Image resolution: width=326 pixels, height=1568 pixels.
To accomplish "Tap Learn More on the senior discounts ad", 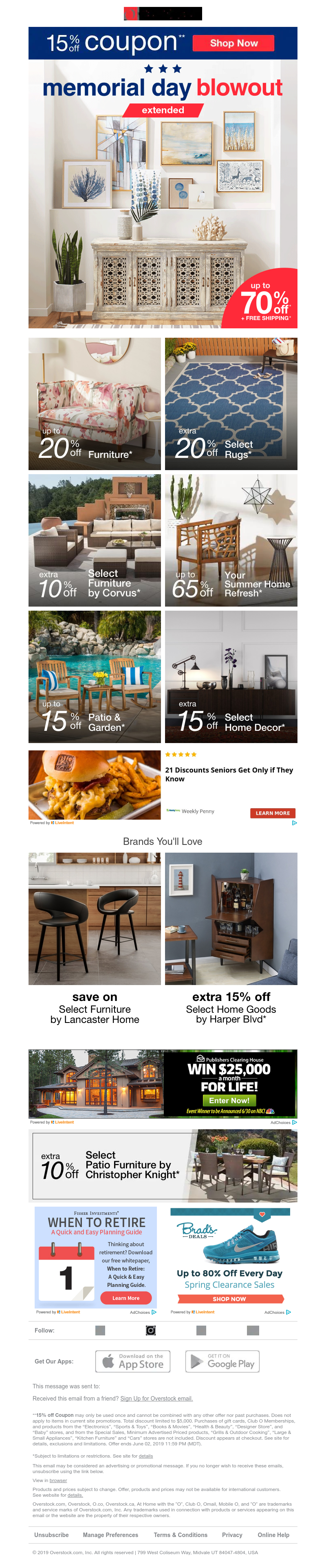I will click(272, 813).
